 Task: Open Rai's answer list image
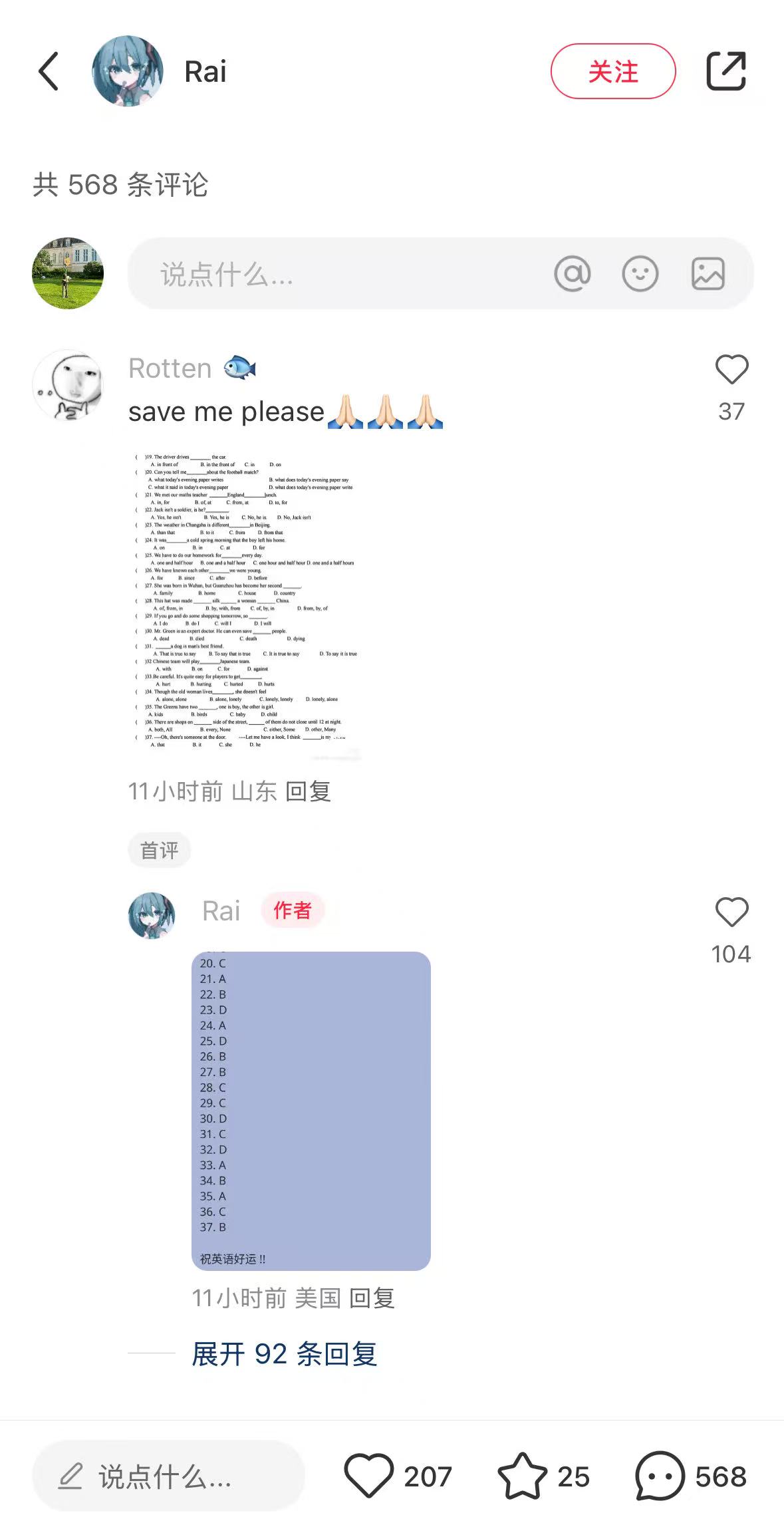(x=311, y=1111)
